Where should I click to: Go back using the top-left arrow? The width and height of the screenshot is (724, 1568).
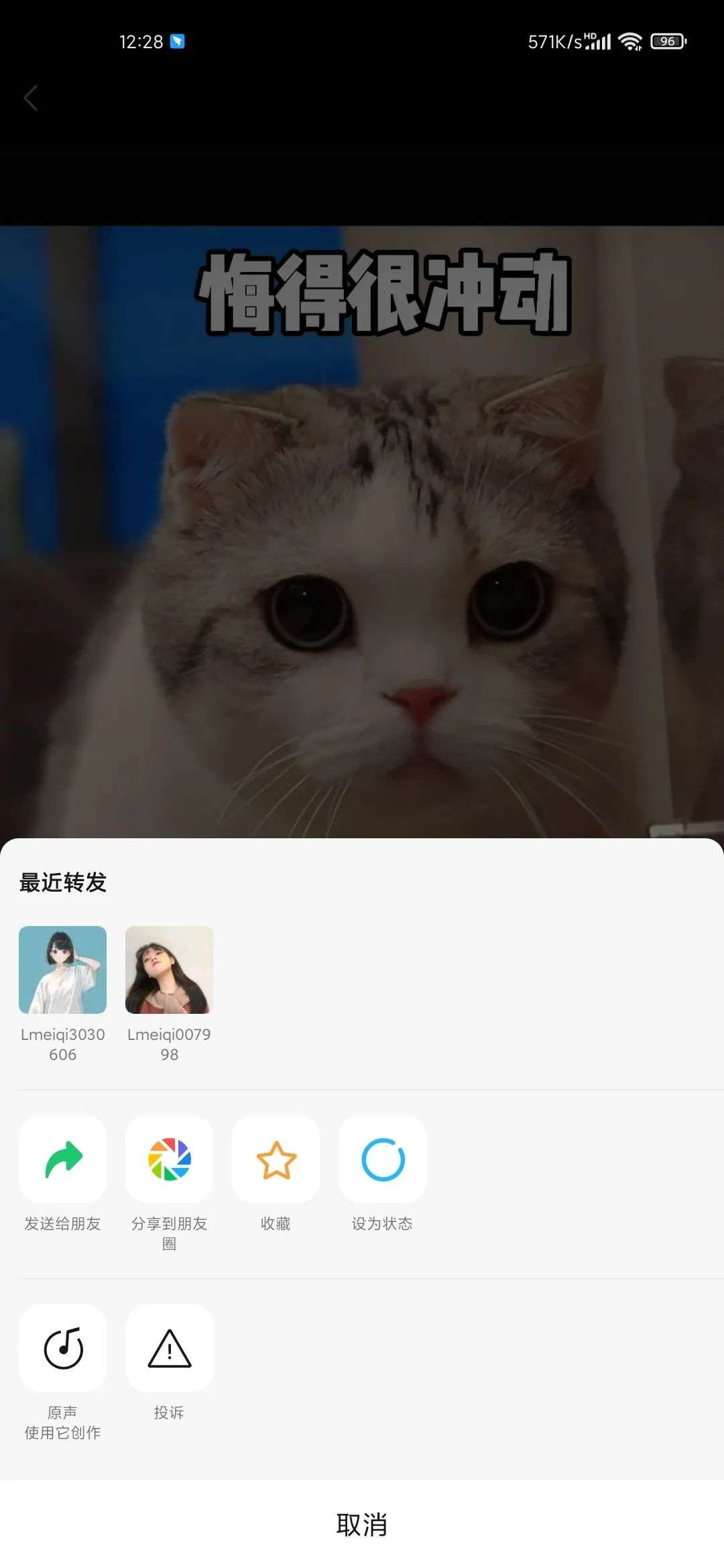31,99
